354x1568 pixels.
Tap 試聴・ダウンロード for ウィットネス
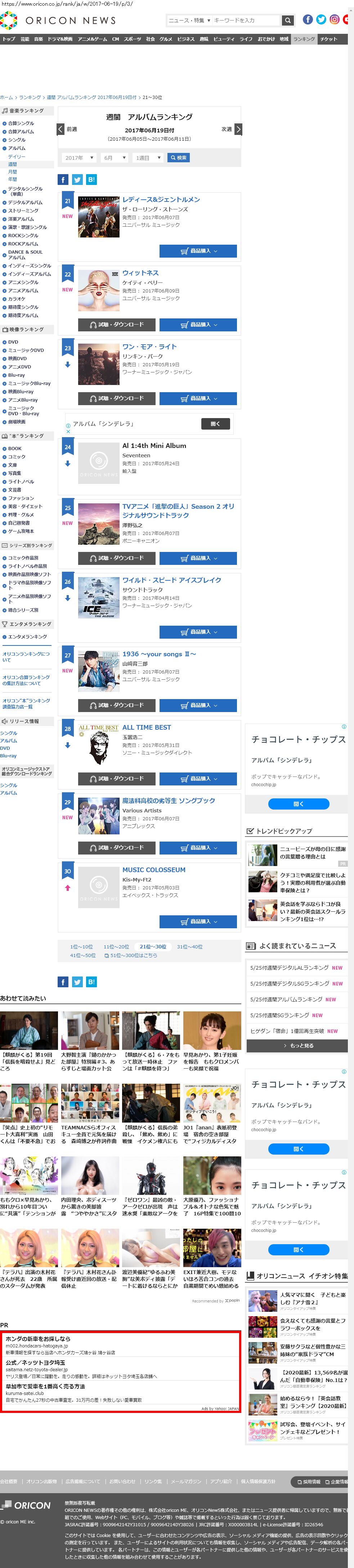(116, 325)
